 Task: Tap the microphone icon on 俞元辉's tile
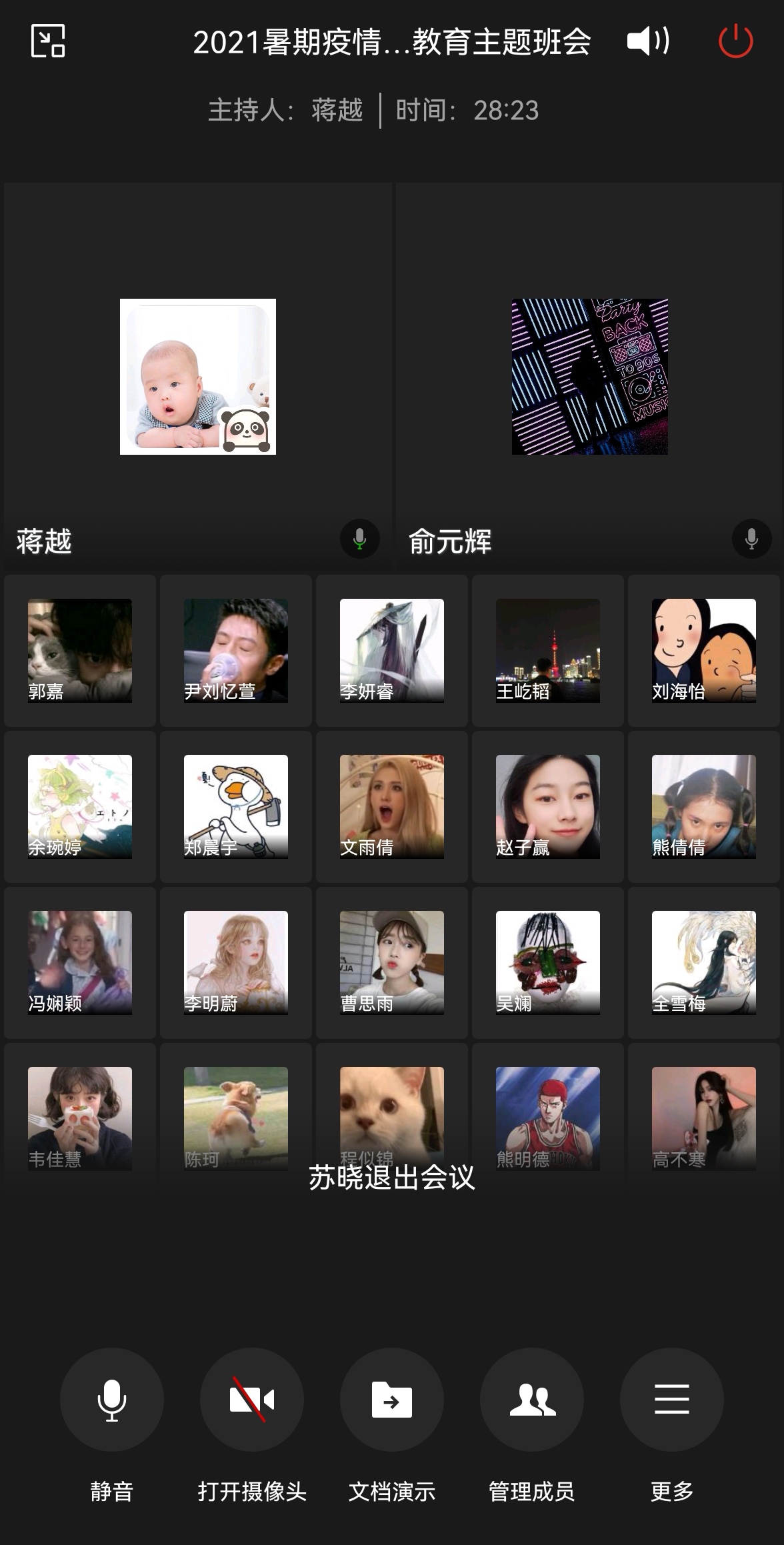[751, 539]
